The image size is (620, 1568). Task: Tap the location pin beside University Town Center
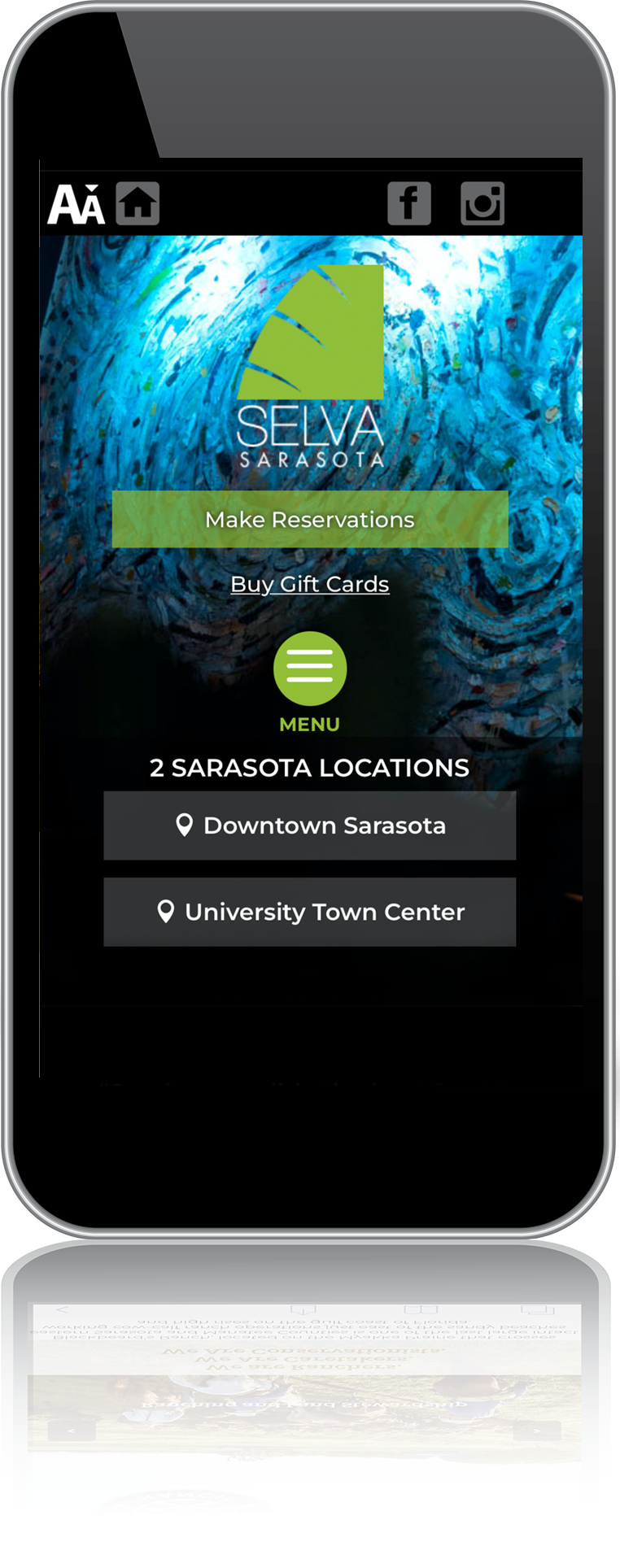coord(168,912)
